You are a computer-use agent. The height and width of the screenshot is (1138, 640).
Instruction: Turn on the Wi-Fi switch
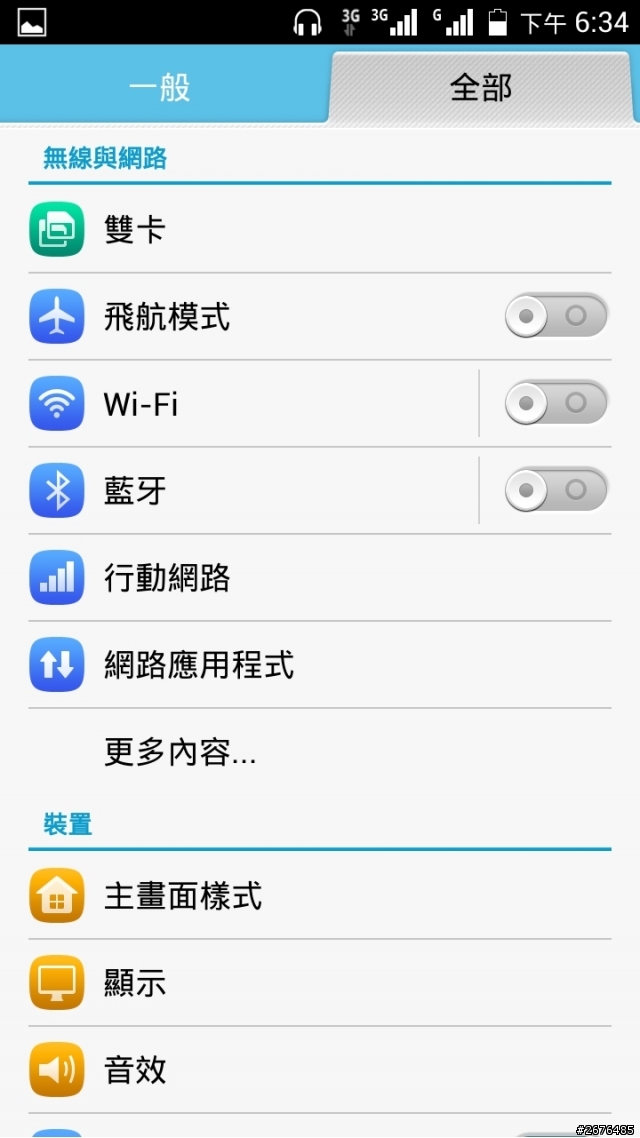(556, 403)
